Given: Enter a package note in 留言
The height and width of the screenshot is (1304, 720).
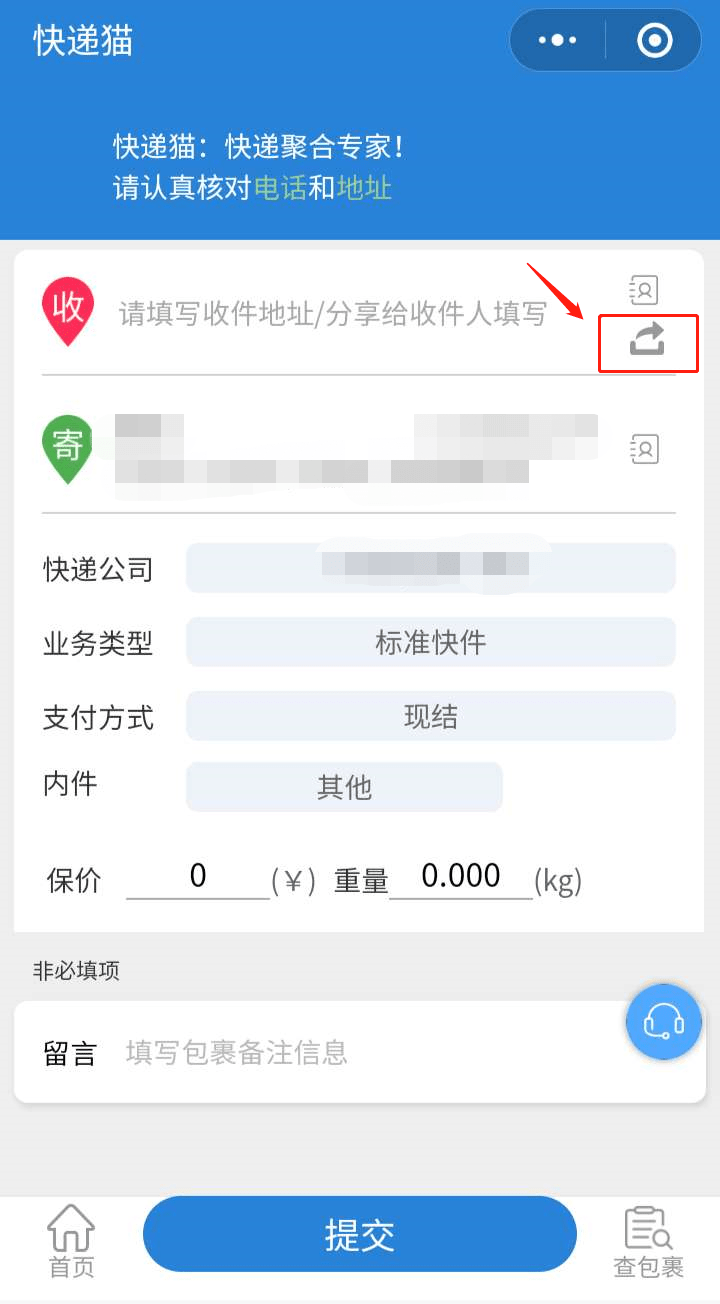Looking at the screenshot, I should coord(370,1052).
